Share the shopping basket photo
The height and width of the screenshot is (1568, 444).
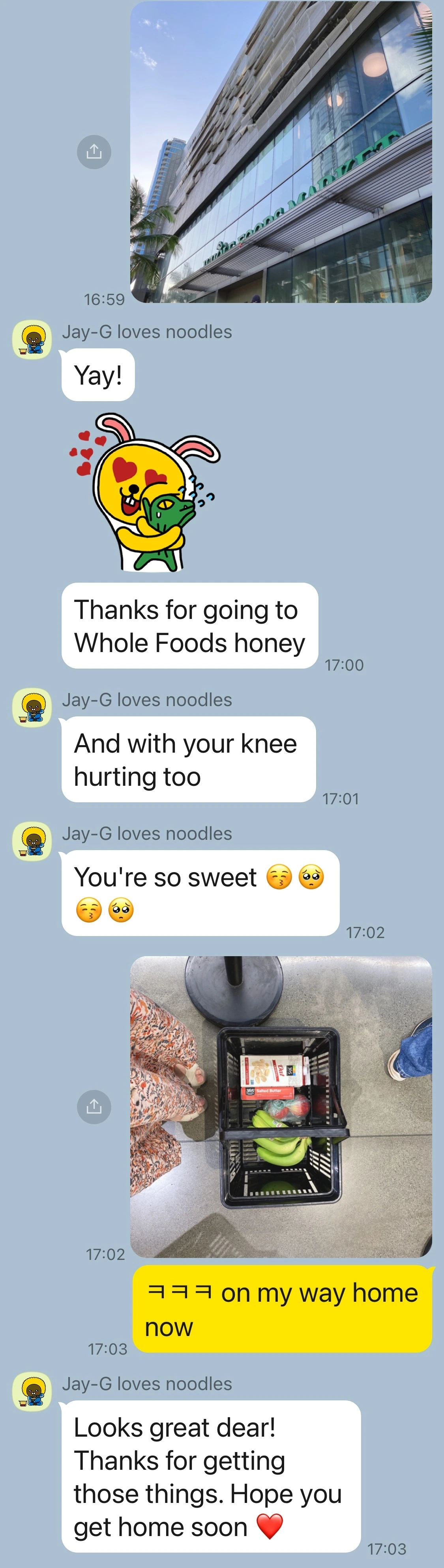point(94,1106)
